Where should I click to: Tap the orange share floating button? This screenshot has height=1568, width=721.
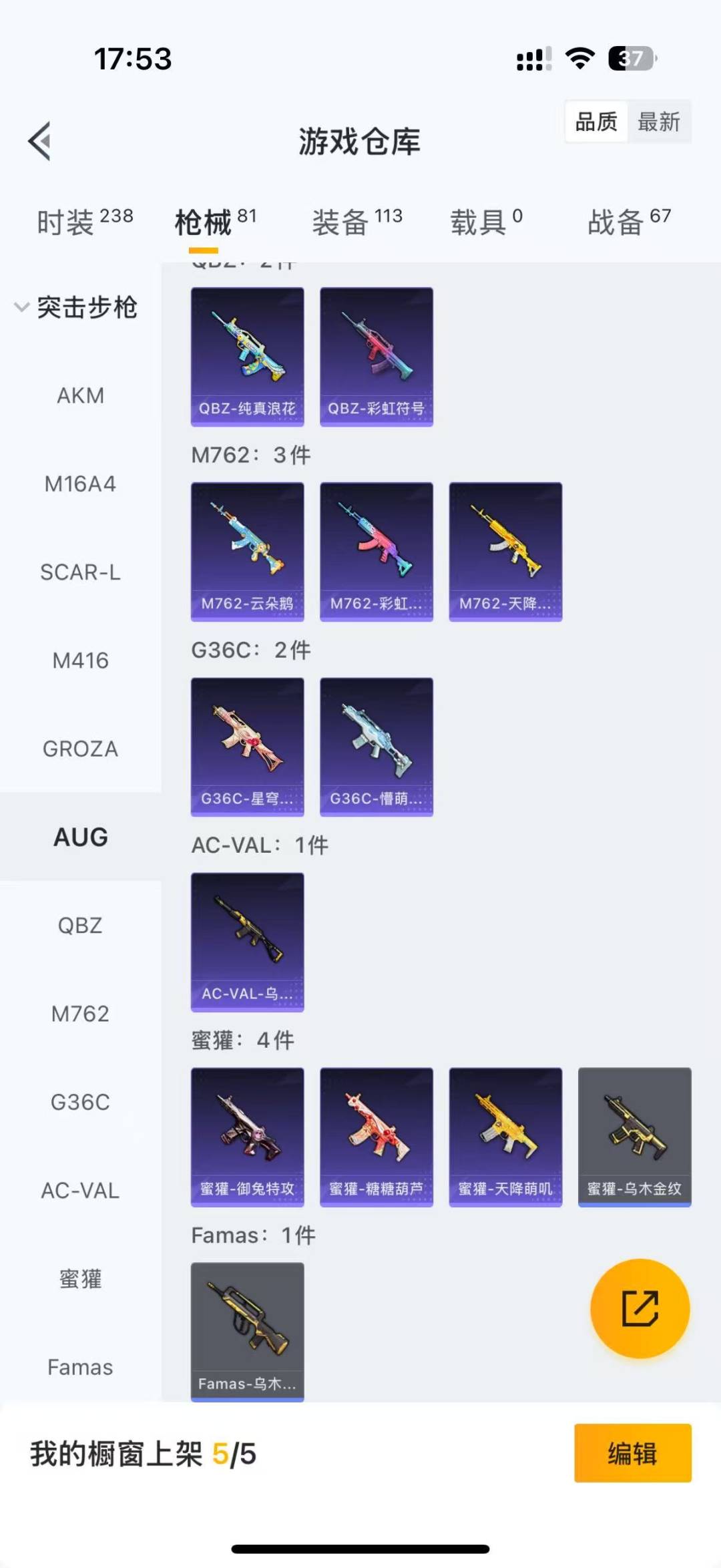coord(640,1308)
